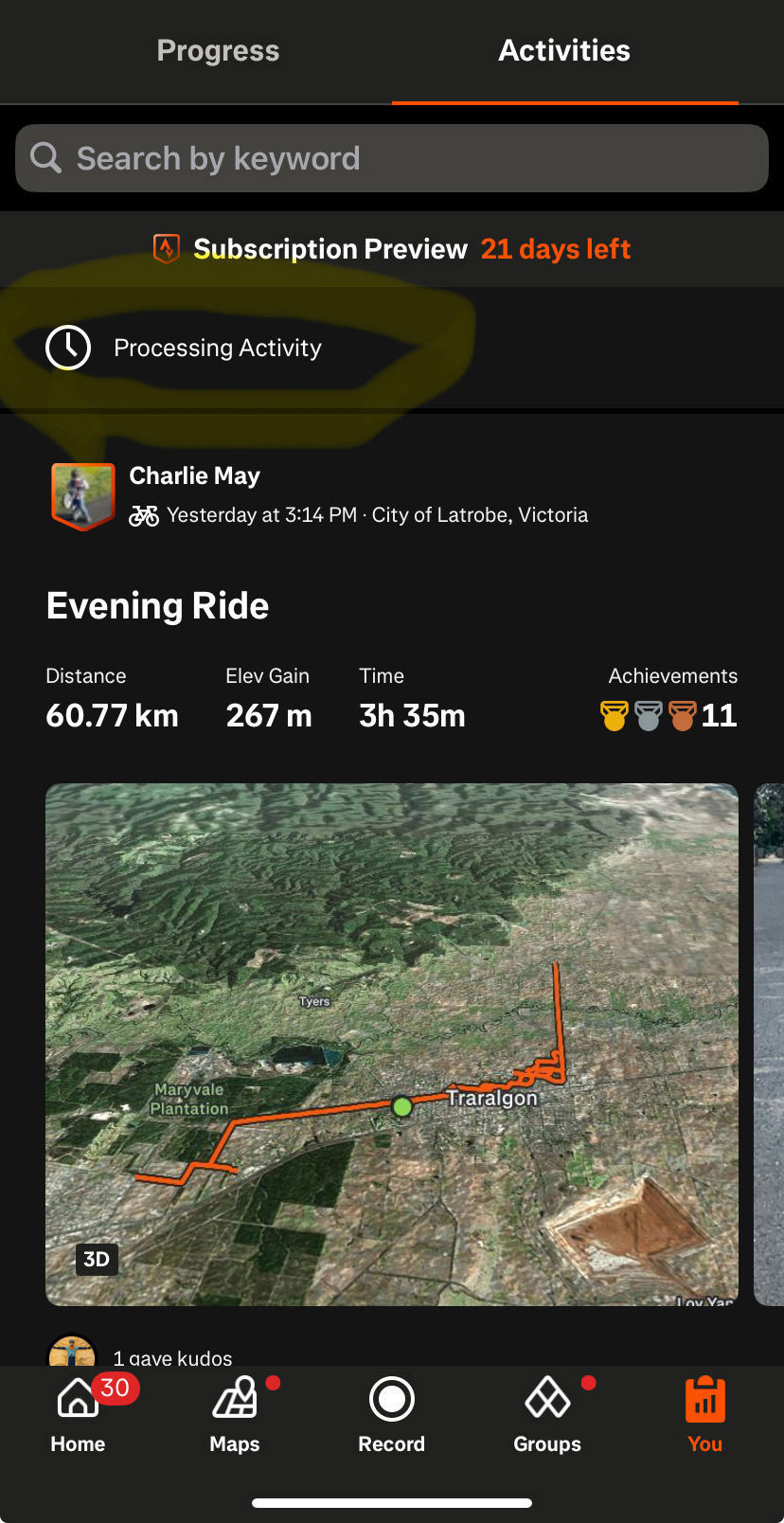The height and width of the screenshot is (1523, 784).
Task: Tap the Search by keyword field
Action: pyautogui.click(x=392, y=158)
